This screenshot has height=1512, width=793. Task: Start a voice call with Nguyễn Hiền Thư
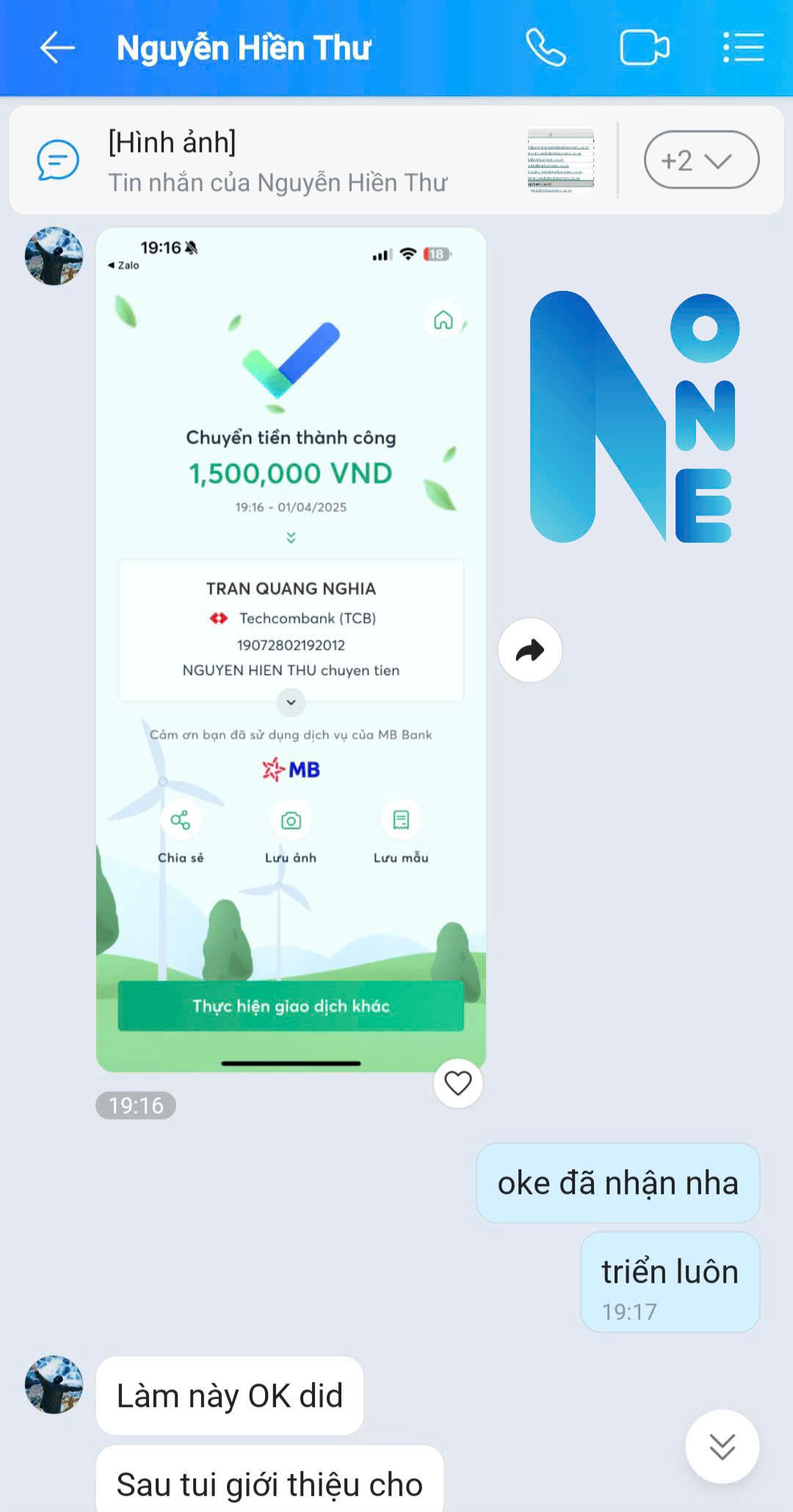[x=546, y=48]
